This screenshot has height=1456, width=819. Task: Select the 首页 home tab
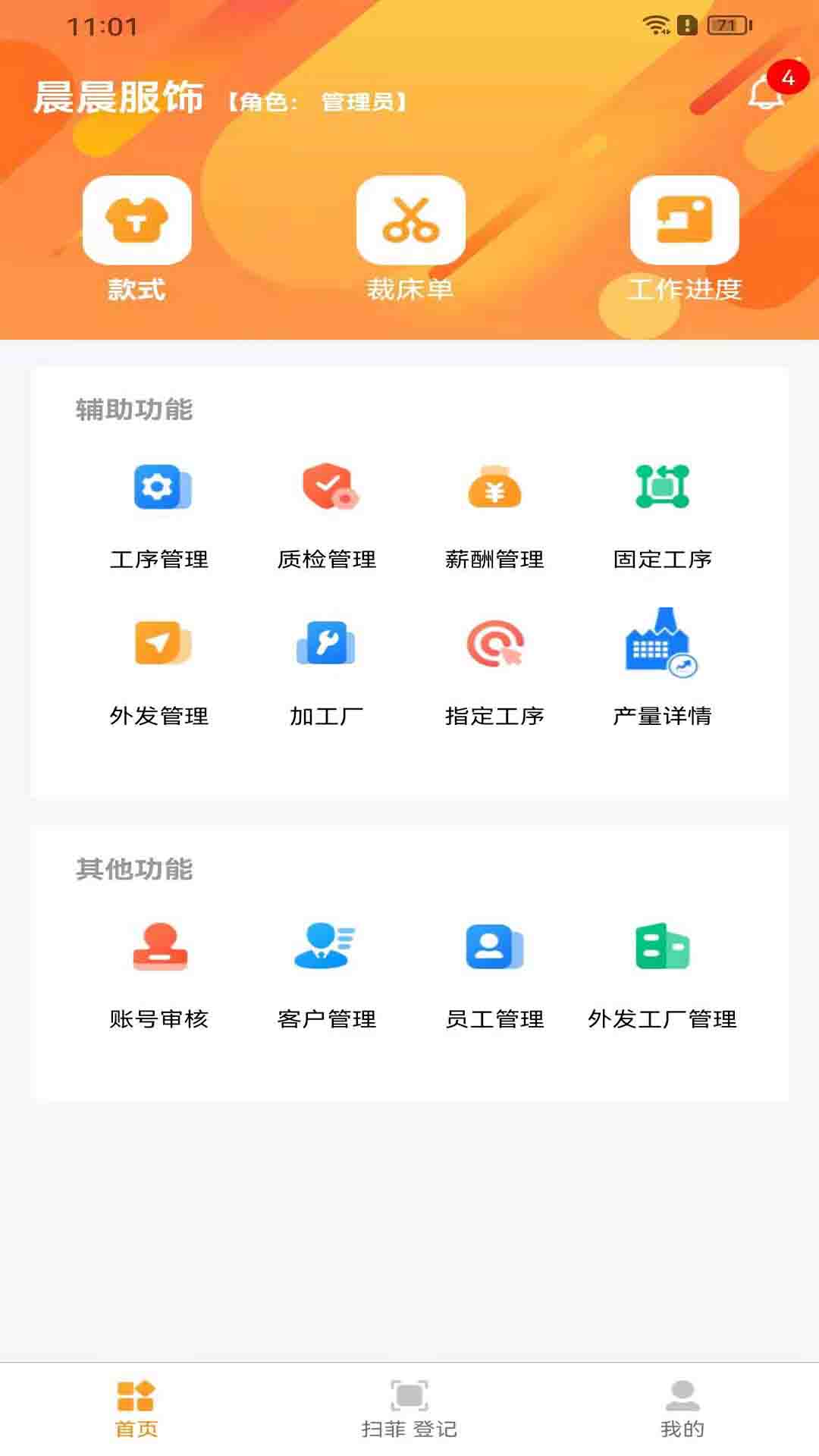tap(136, 1410)
